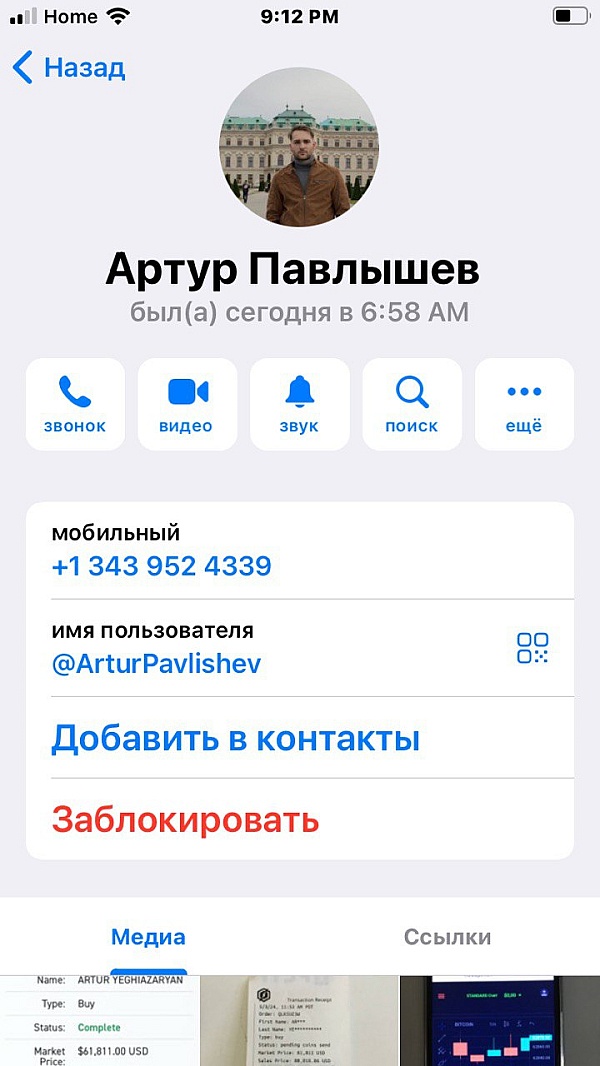
Task: Block the user with Заблокировать
Action: pyautogui.click(x=300, y=820)
